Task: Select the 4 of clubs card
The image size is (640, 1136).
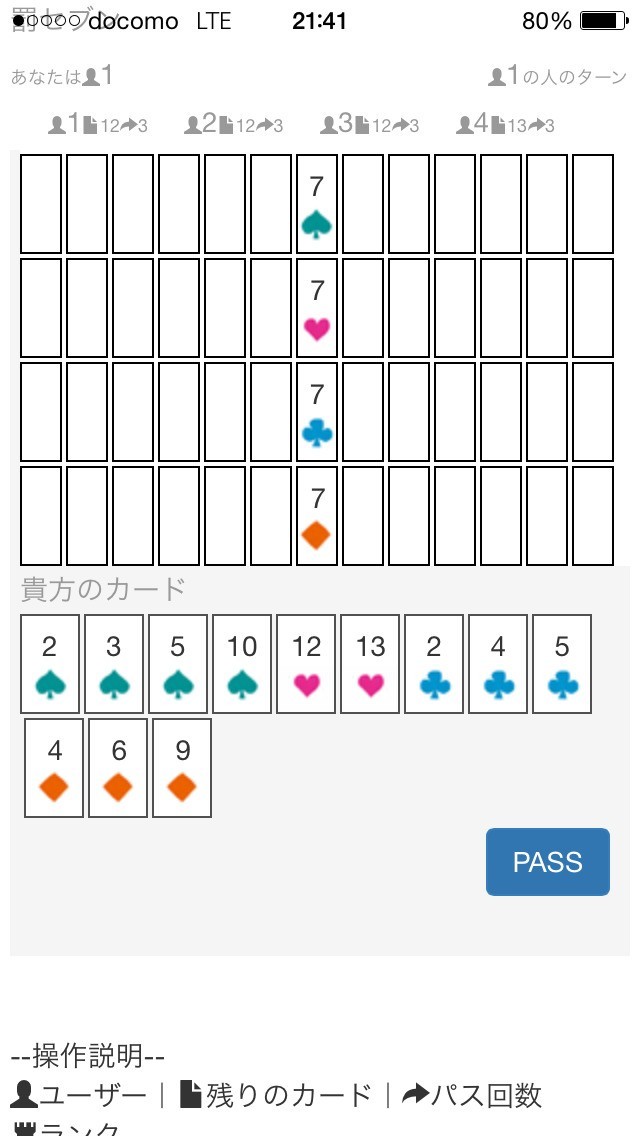Action: tap(499, 664)
